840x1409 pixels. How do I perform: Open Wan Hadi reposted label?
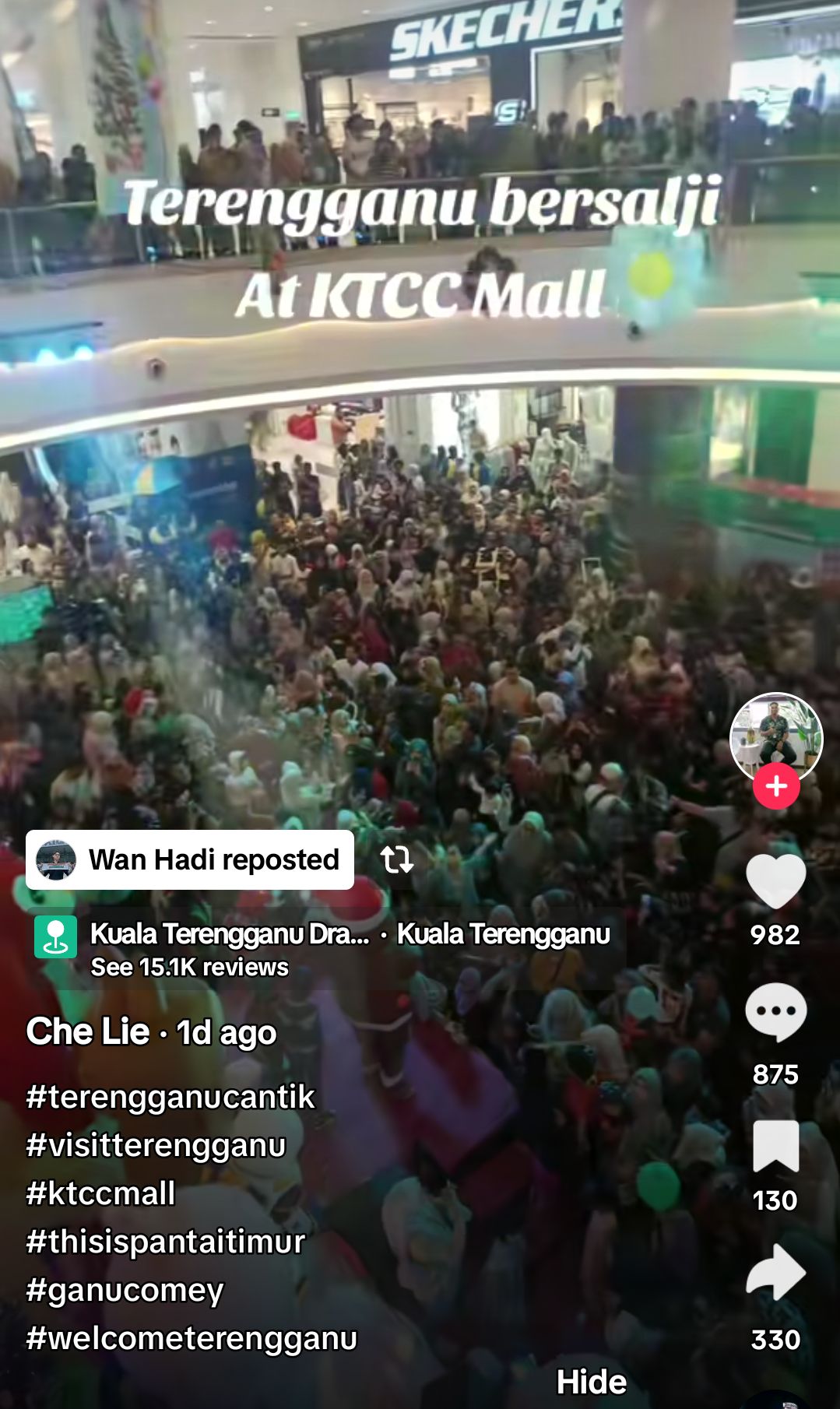(190, 859)
